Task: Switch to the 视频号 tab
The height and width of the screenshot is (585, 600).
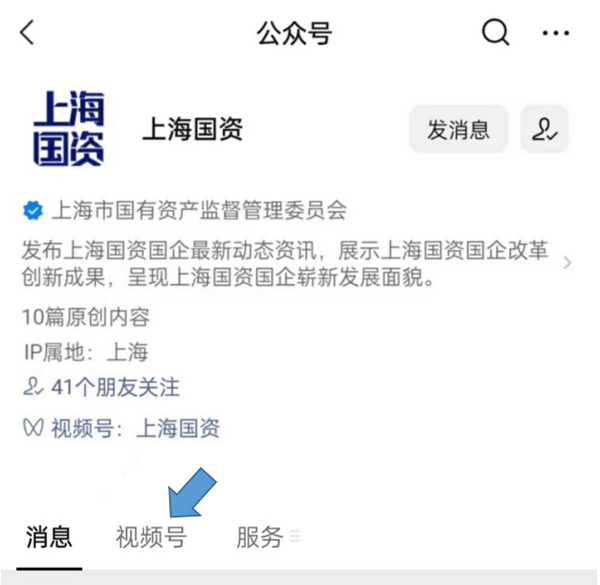Action: click(x=151, y=537)
